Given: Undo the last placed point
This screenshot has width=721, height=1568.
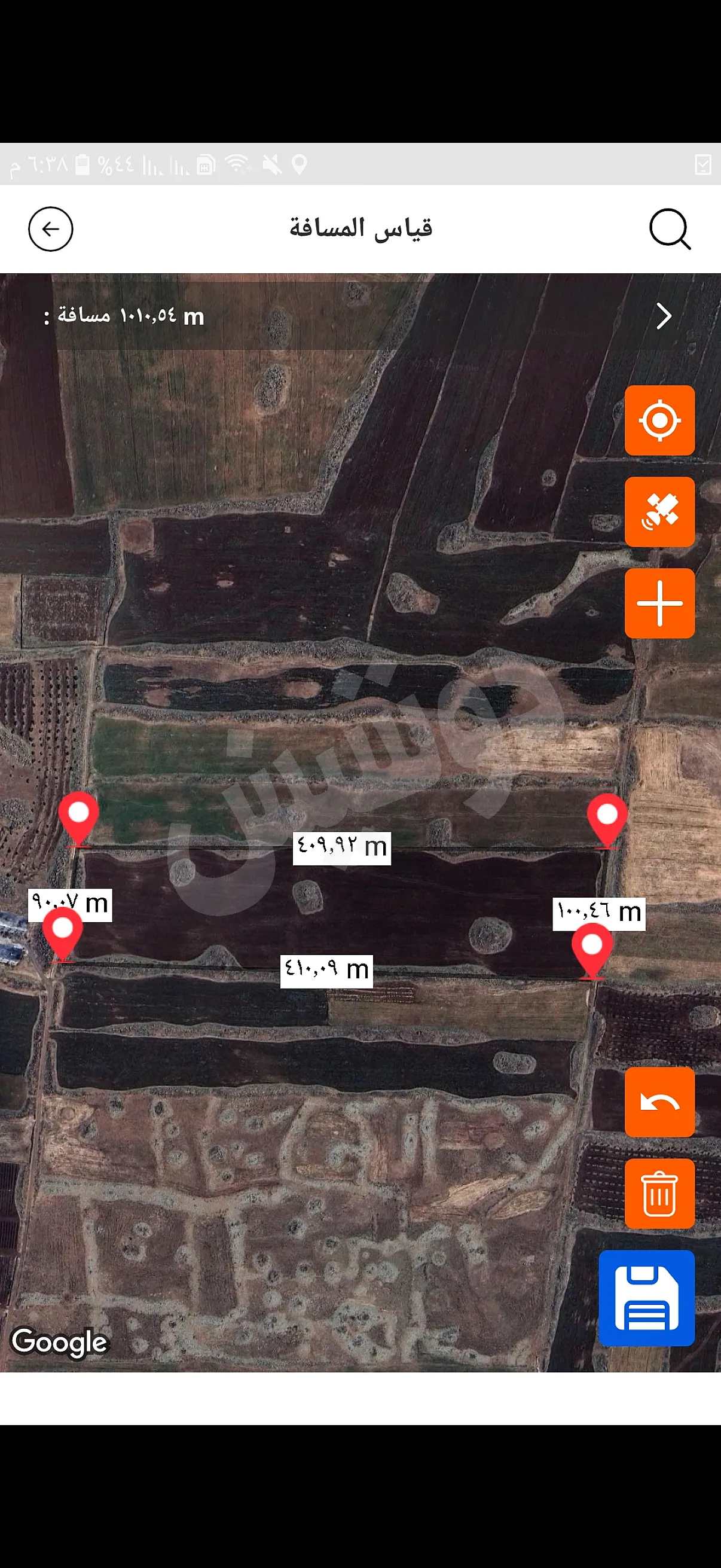Looking at the screenshot, I should (659, 1102).
